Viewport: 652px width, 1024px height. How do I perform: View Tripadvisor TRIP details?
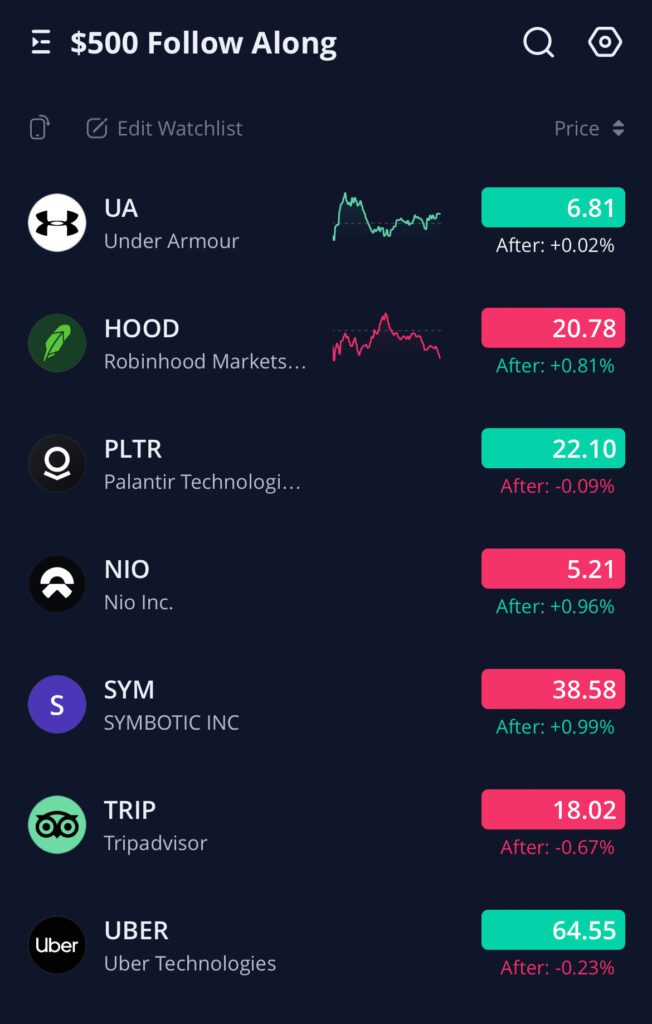pyautogui.click(x=155, y=825)
